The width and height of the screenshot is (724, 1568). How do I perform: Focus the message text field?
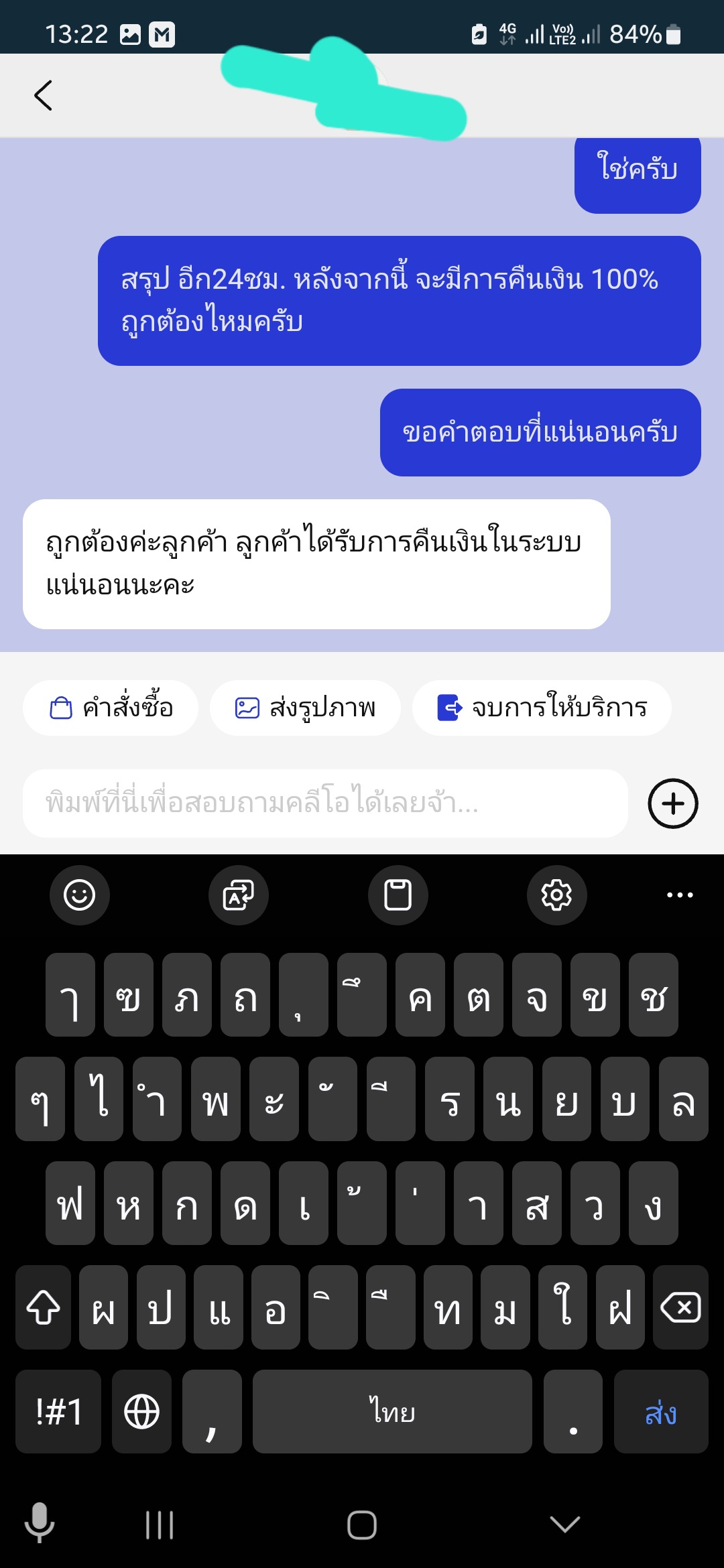(325, 803)
